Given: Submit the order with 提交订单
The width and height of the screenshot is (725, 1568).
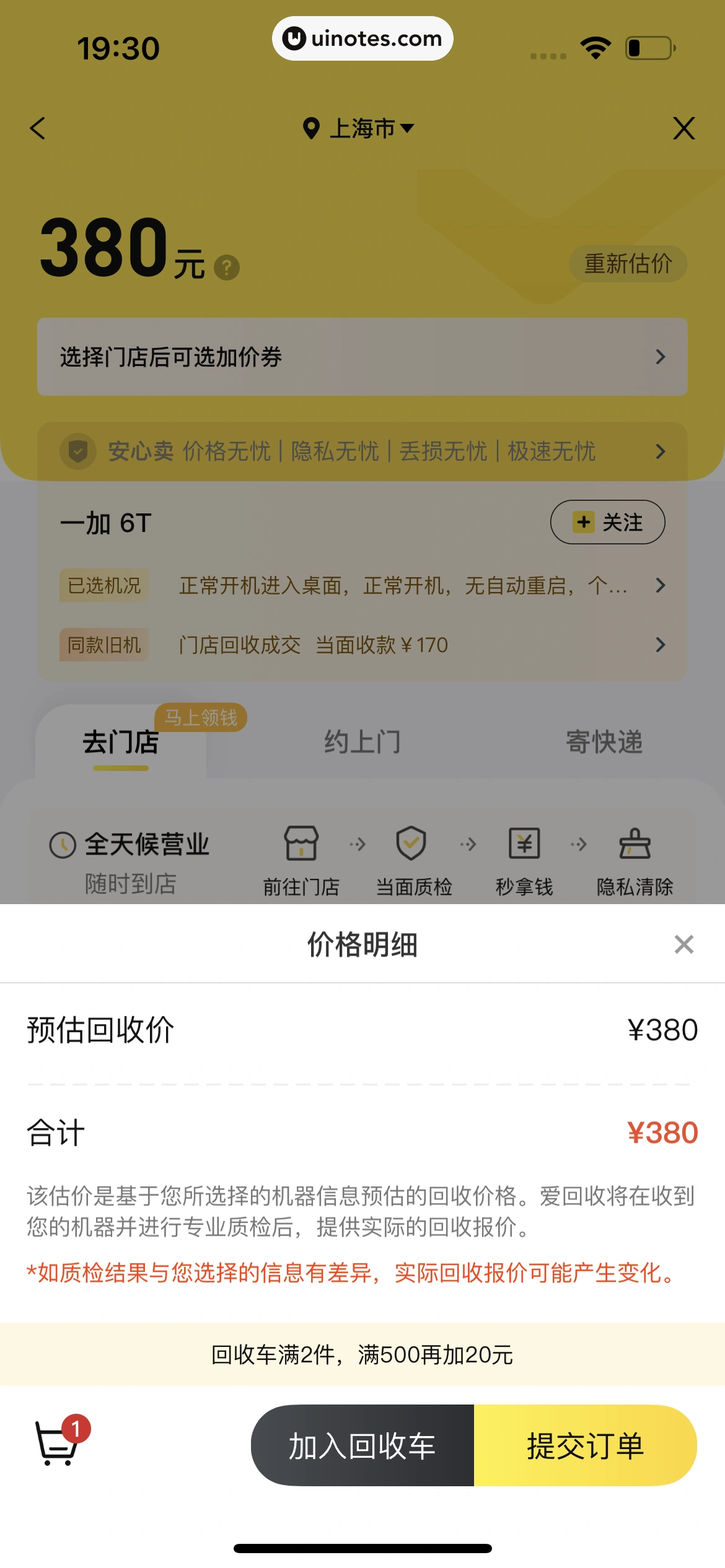Looking at the screenshot, I should pyautogui.click(x=585, y=1446).
